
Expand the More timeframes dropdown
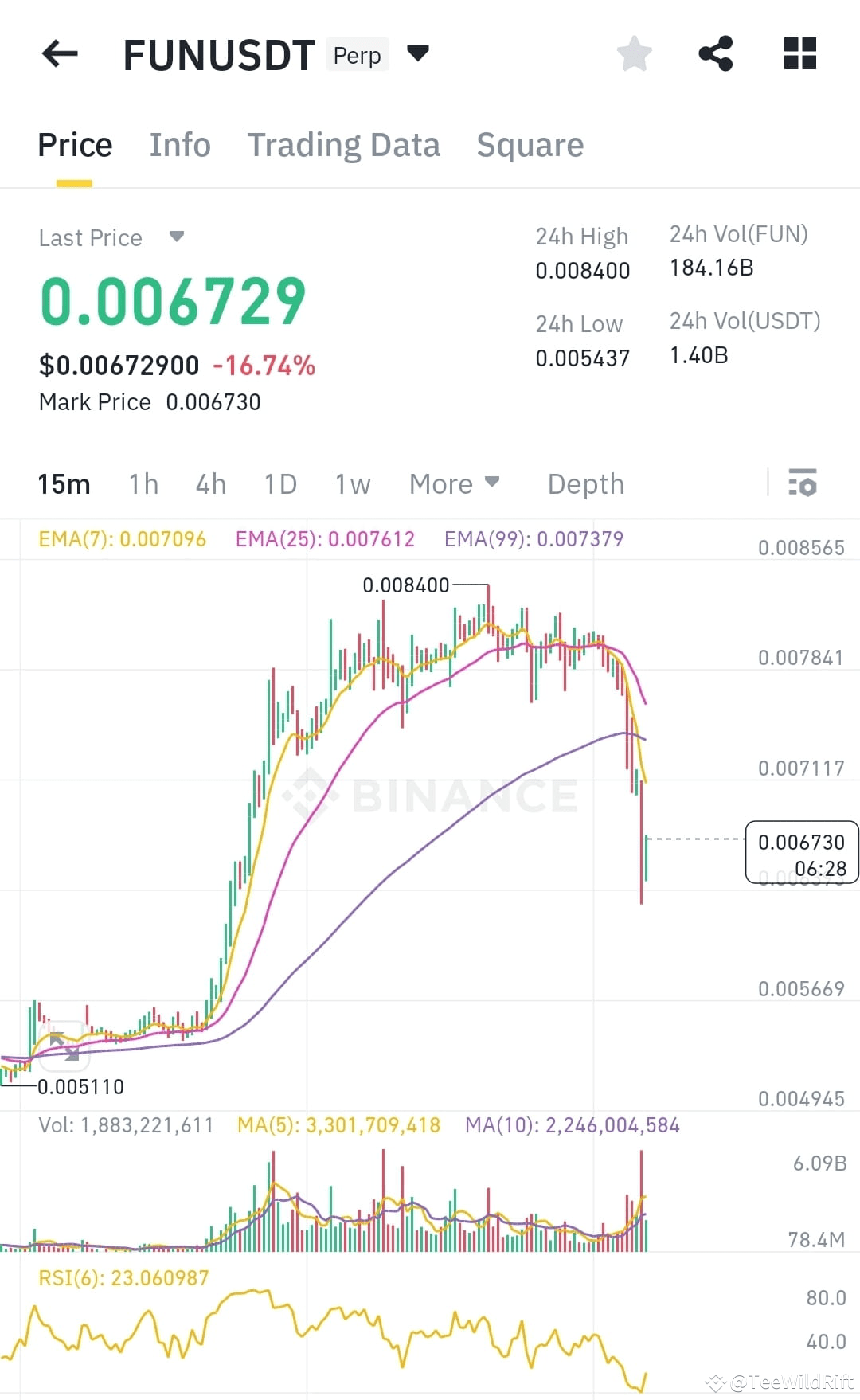(x=454, y=483)
